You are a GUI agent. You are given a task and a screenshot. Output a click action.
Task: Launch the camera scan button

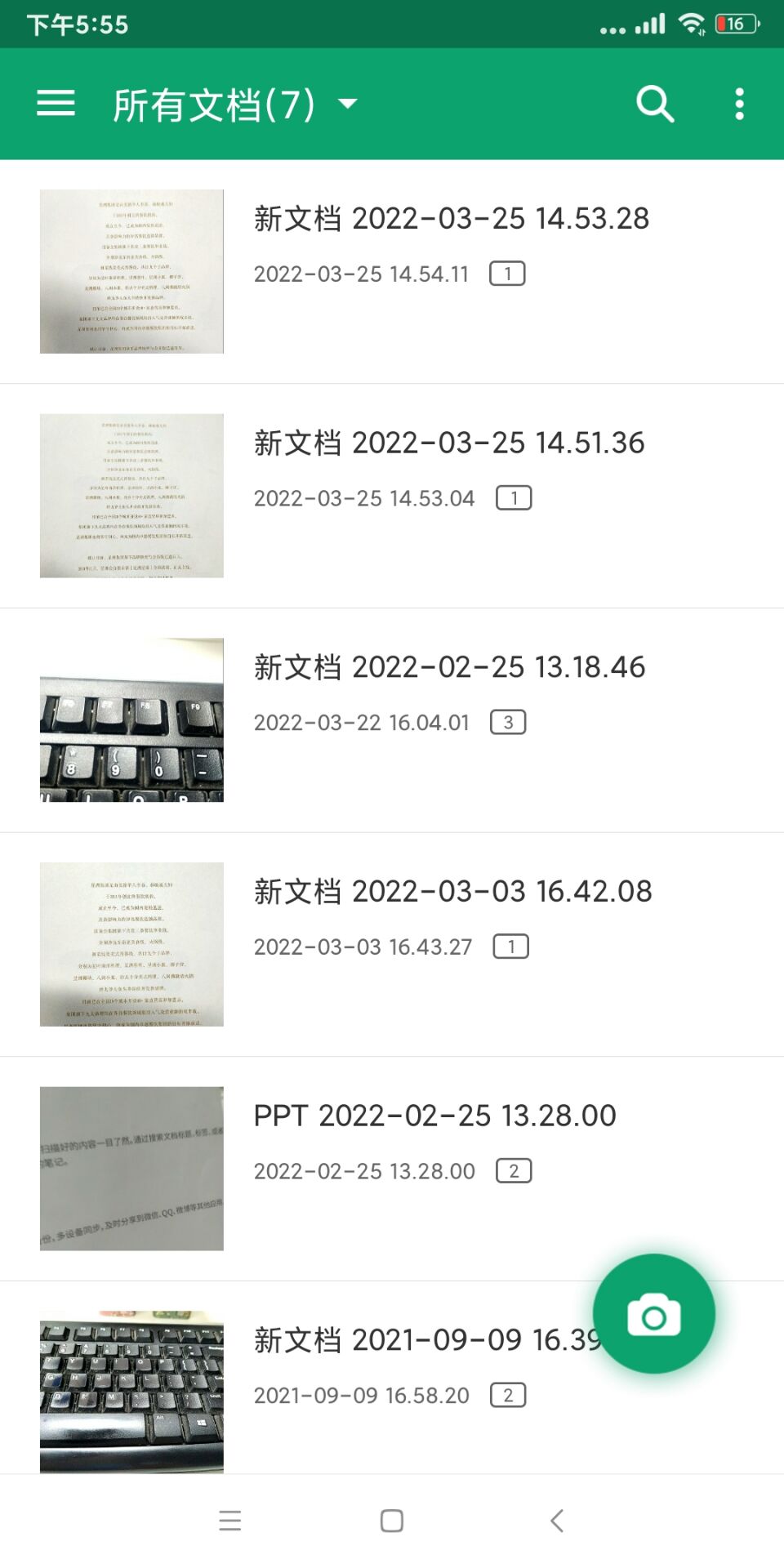click(x=653, y=1314)
